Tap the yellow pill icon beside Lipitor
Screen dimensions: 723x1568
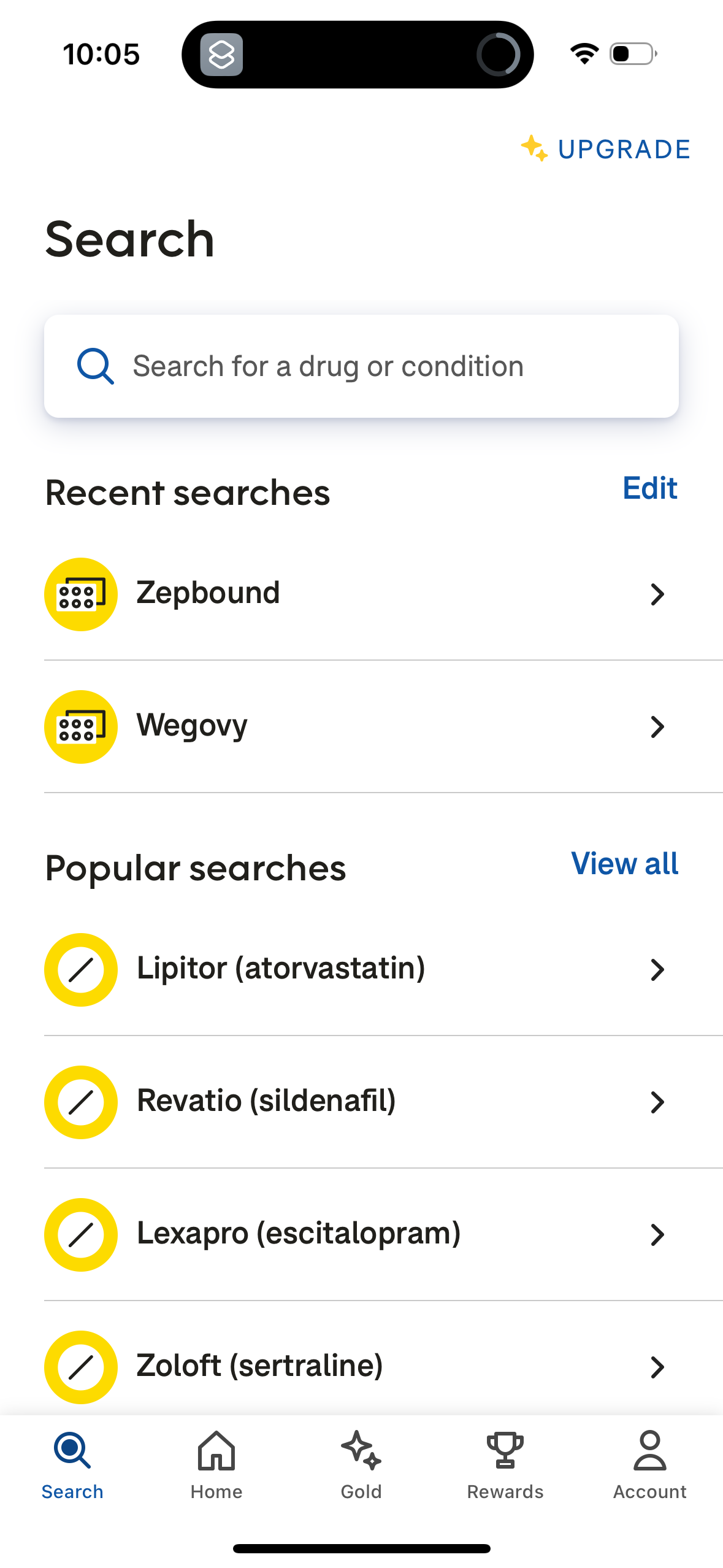click(x=80, y=970)
